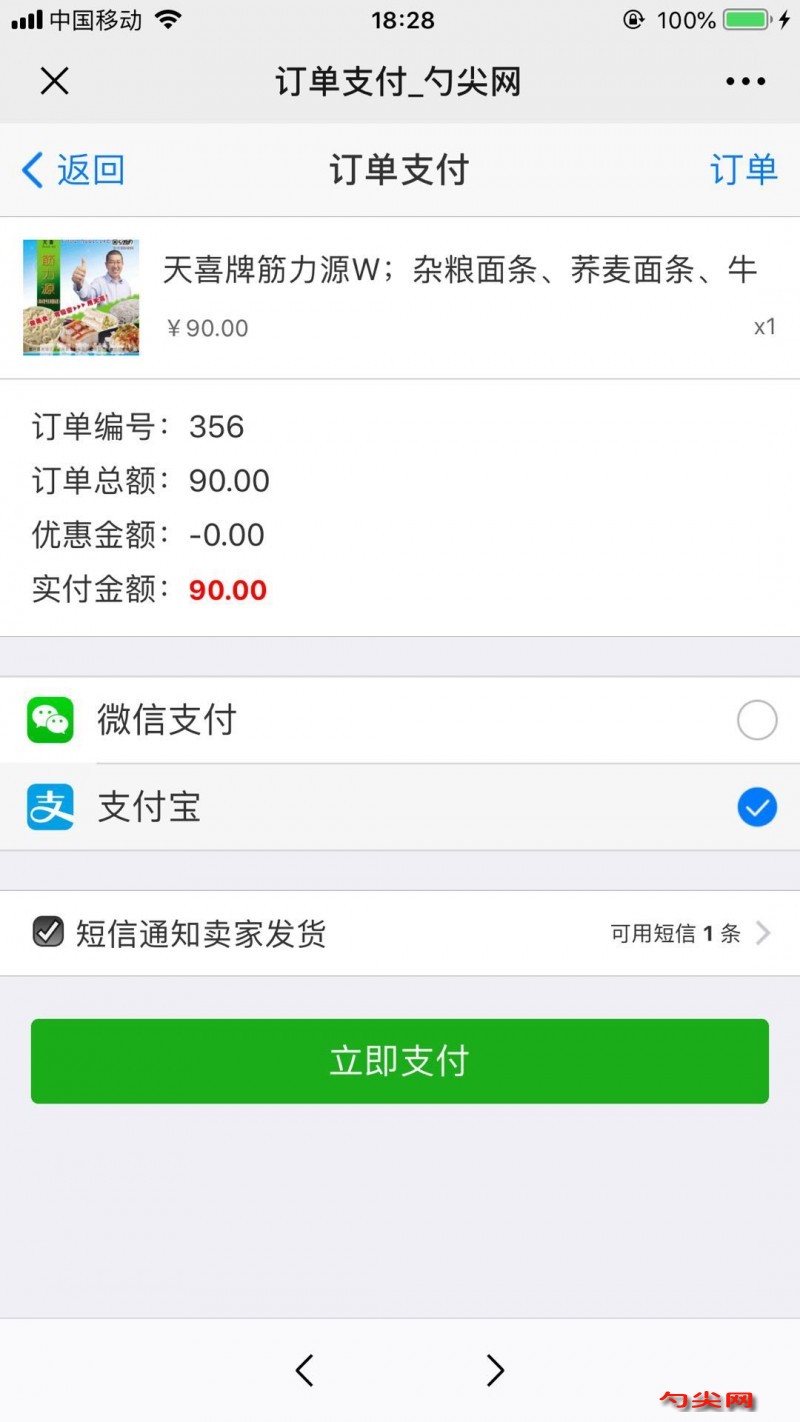The image size is (800, 1422).
Task: Tap the back arrow chevron beside 返回
Action: click(x=30, y=170)
